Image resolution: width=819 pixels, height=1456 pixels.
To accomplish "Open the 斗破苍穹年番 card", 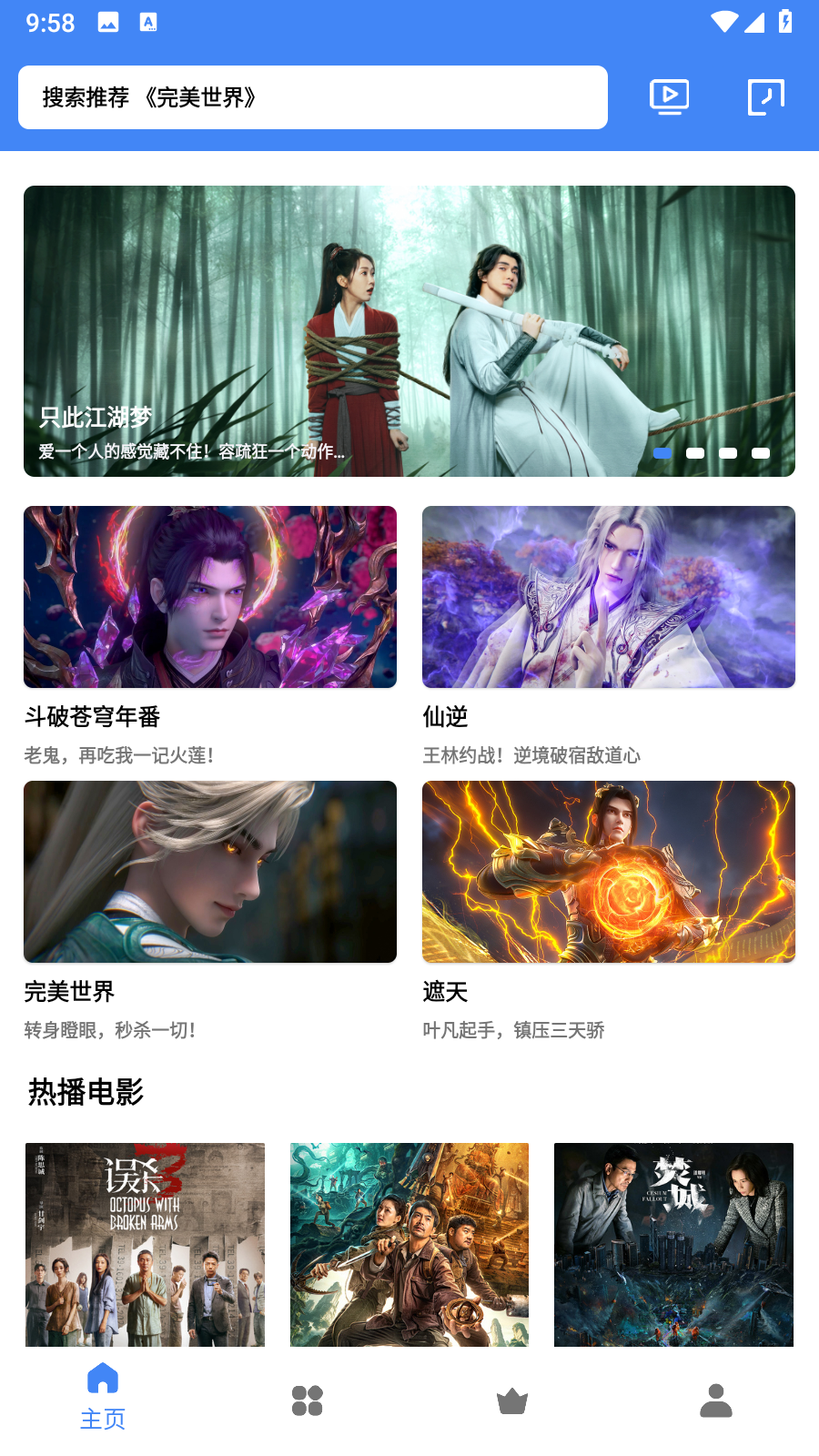I will [210, 597].
